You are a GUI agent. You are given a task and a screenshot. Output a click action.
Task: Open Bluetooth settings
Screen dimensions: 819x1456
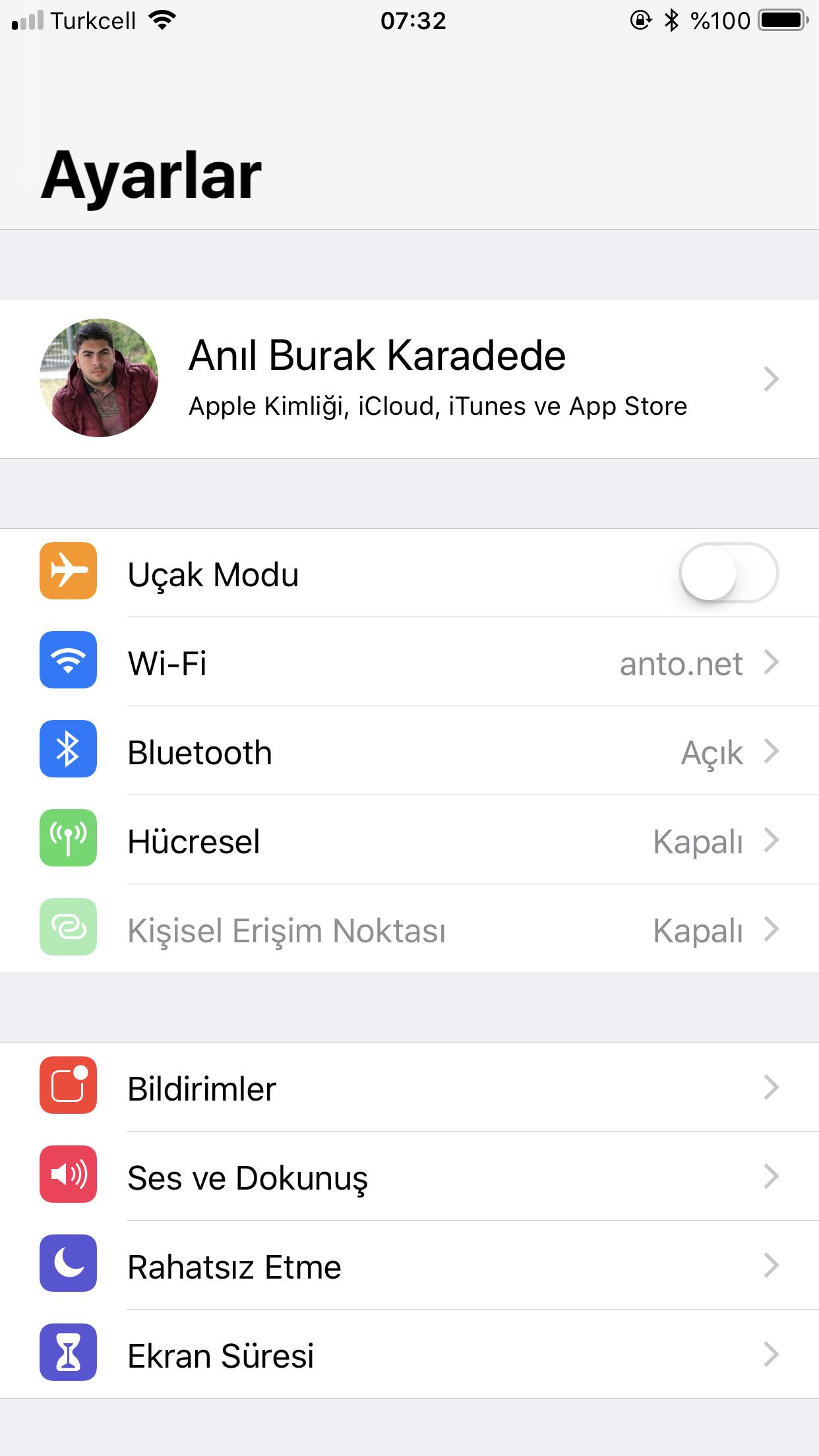(409, 752)
